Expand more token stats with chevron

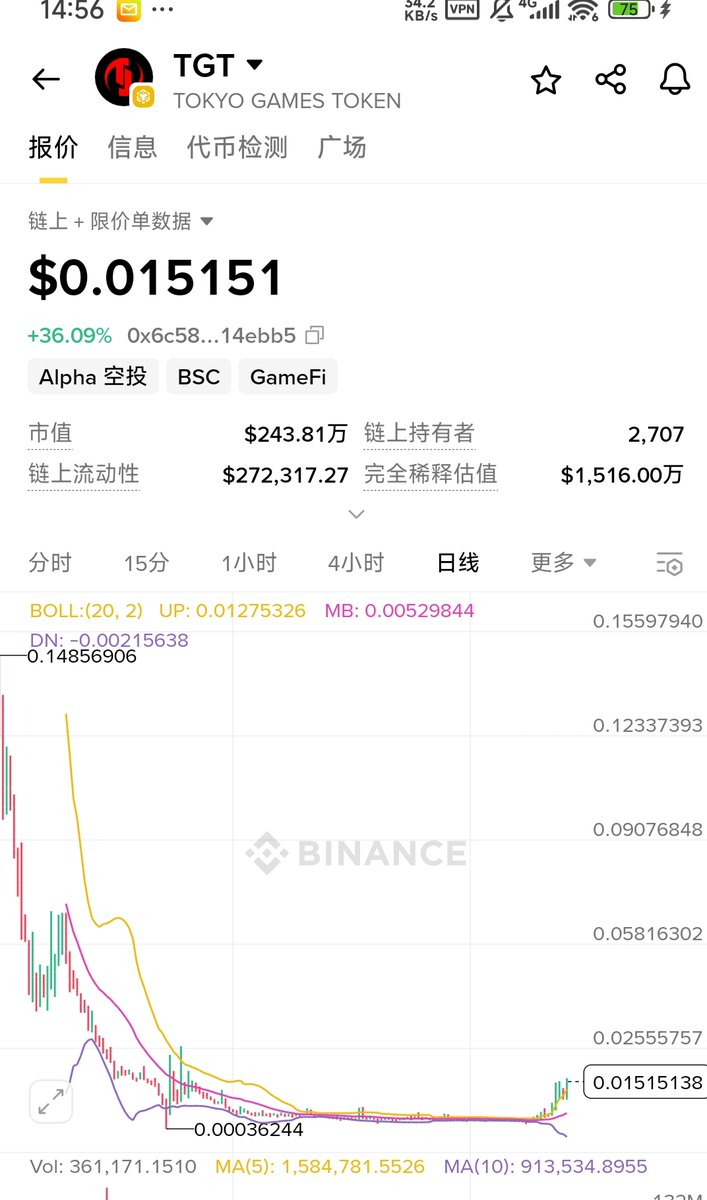point(356,514)
